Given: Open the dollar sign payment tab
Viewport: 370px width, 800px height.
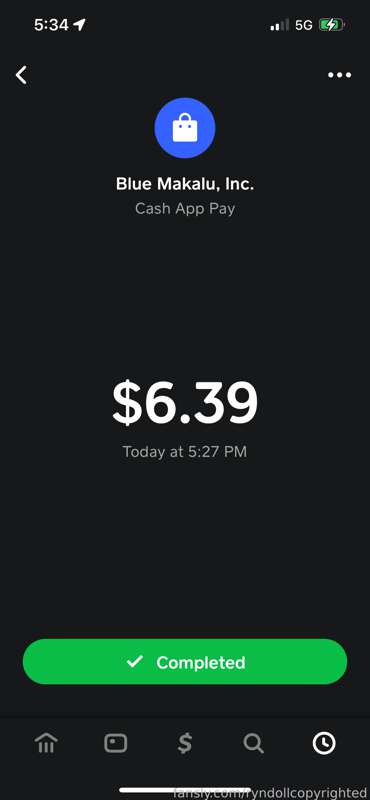Looking at the screenshot, I should coord(185,743).
